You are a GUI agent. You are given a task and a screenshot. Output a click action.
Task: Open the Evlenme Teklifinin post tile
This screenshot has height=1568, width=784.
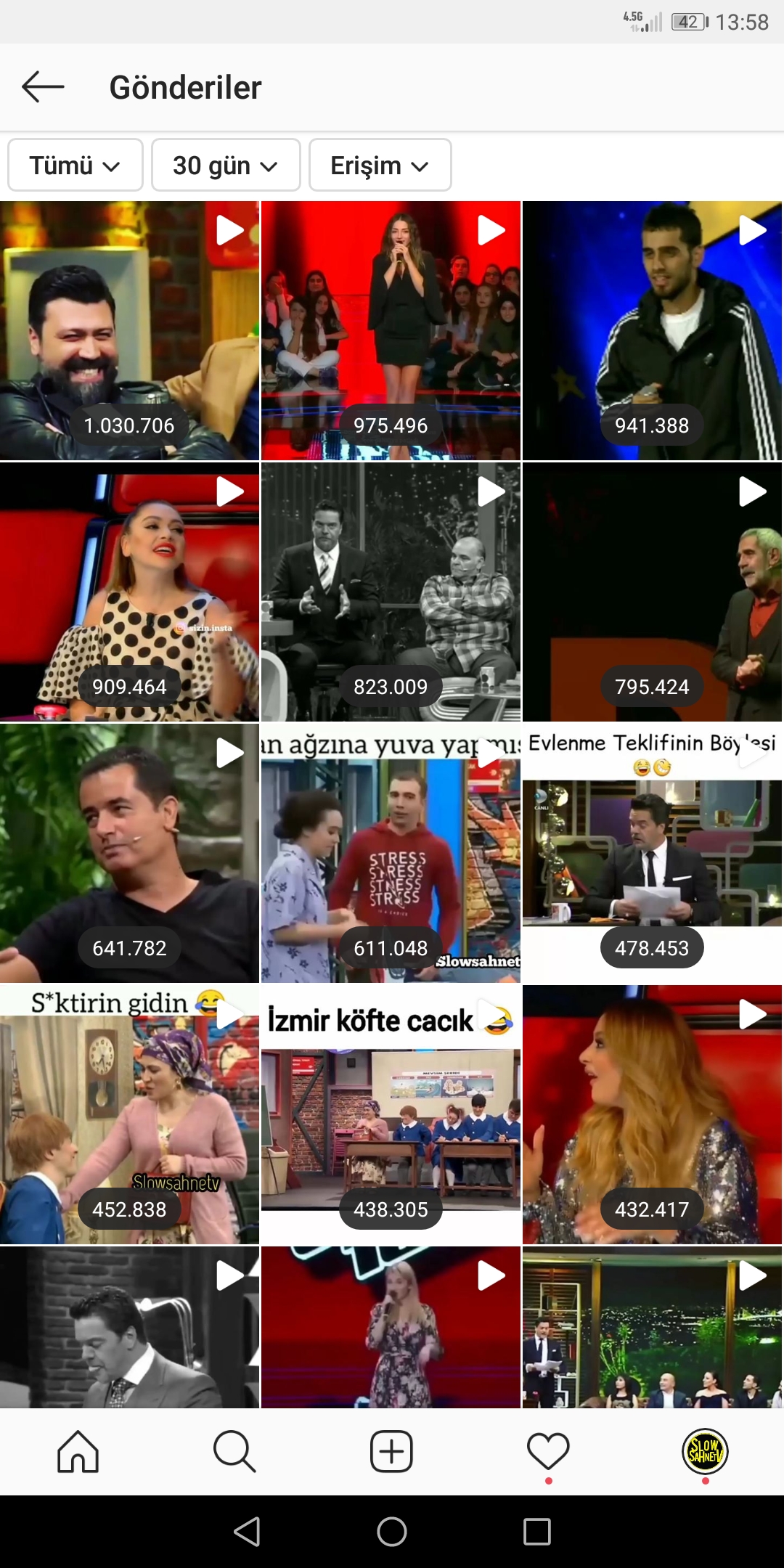tap(652, 854)
